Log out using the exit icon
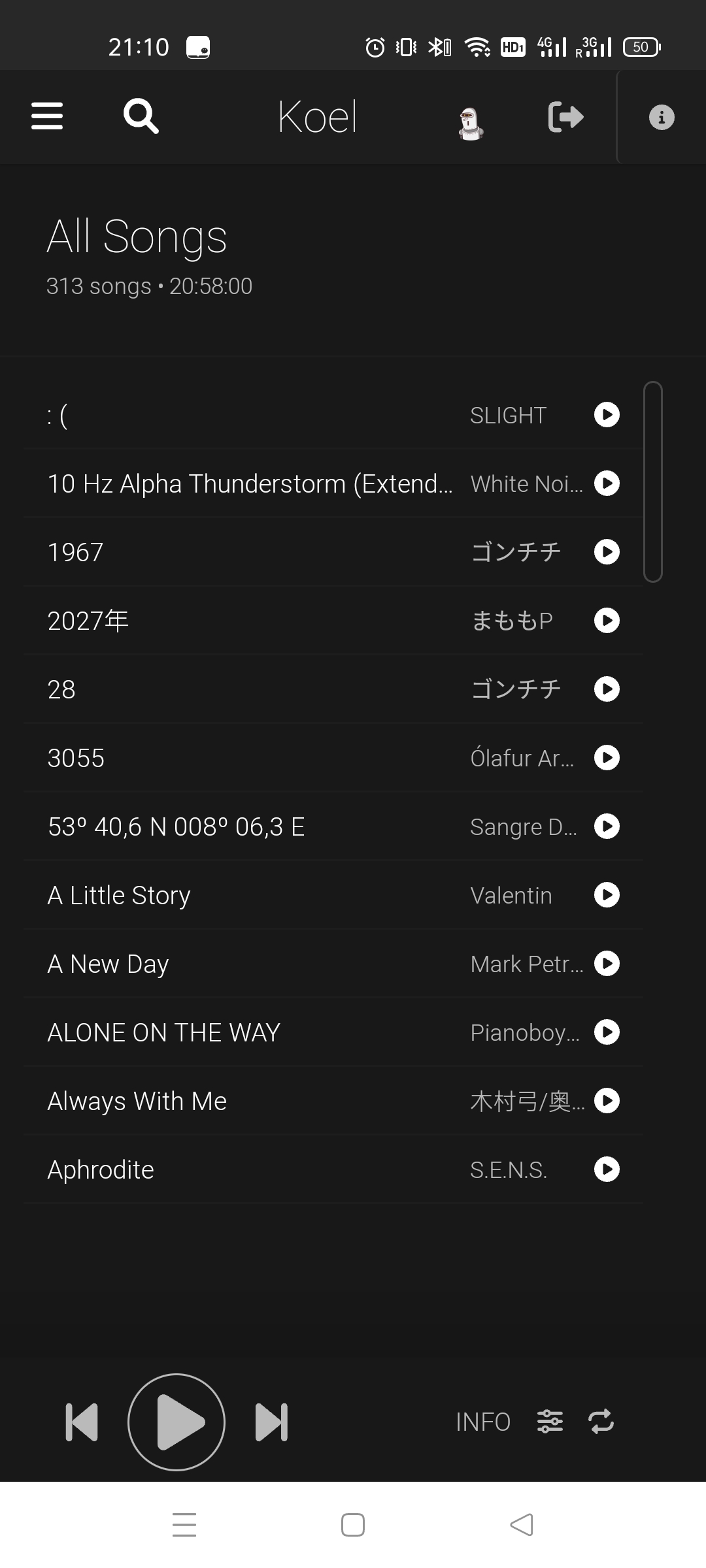The width and height of the screenshot is (706, 1568). (565, 117)
